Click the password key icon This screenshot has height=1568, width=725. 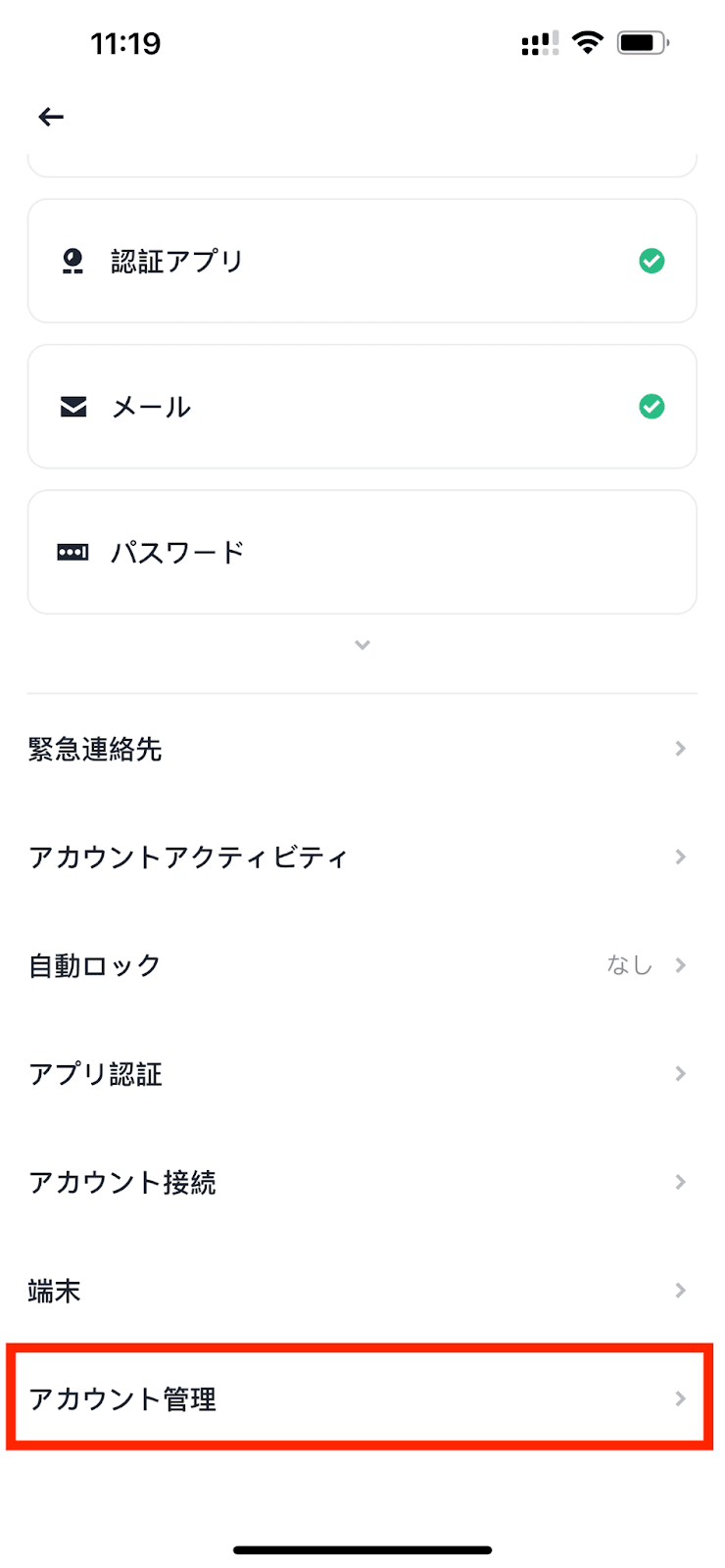pos(73,552)
